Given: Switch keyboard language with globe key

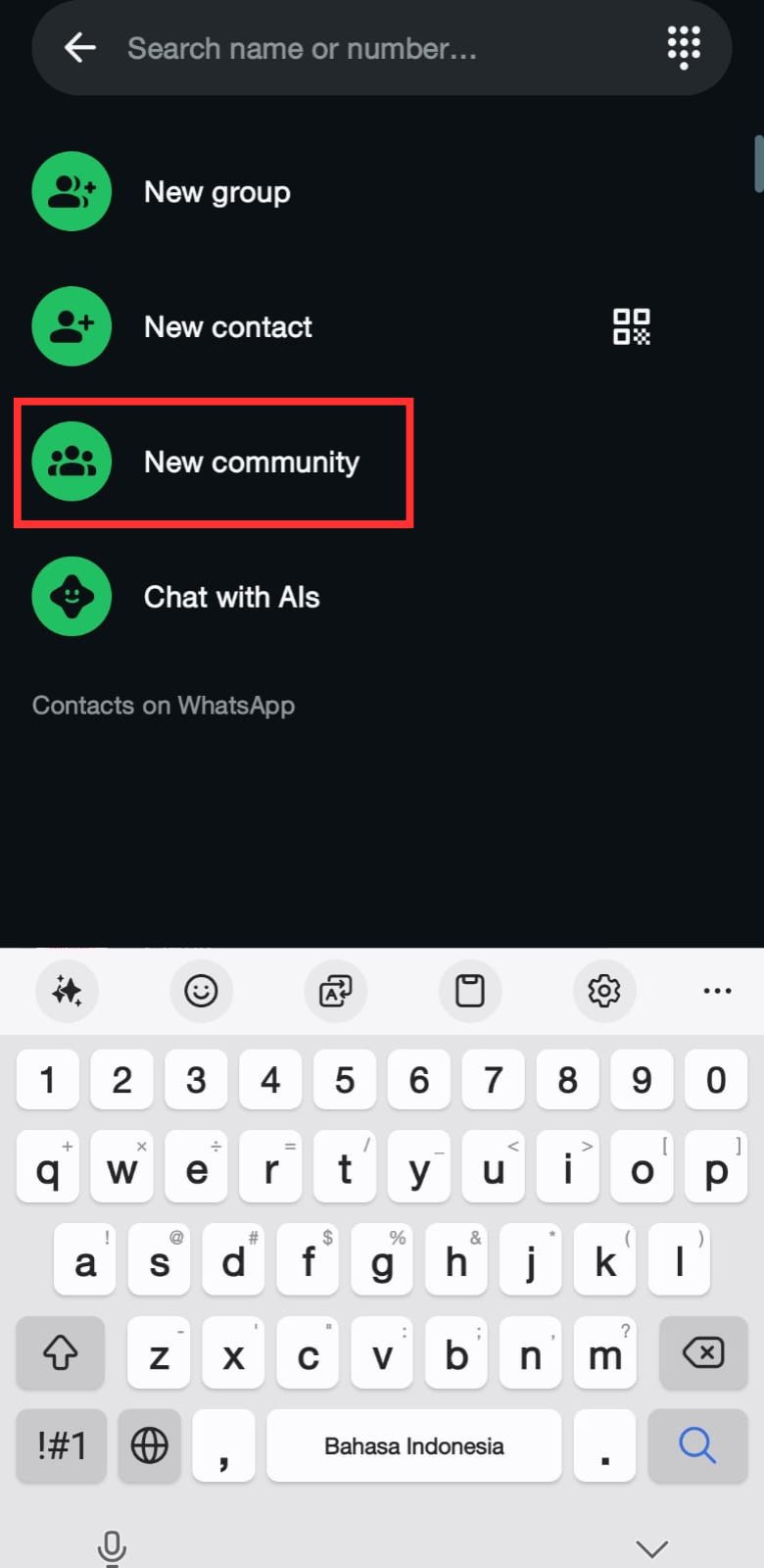Looking at the screenshot, I should pyautogui.click(x=149, y=1445).
